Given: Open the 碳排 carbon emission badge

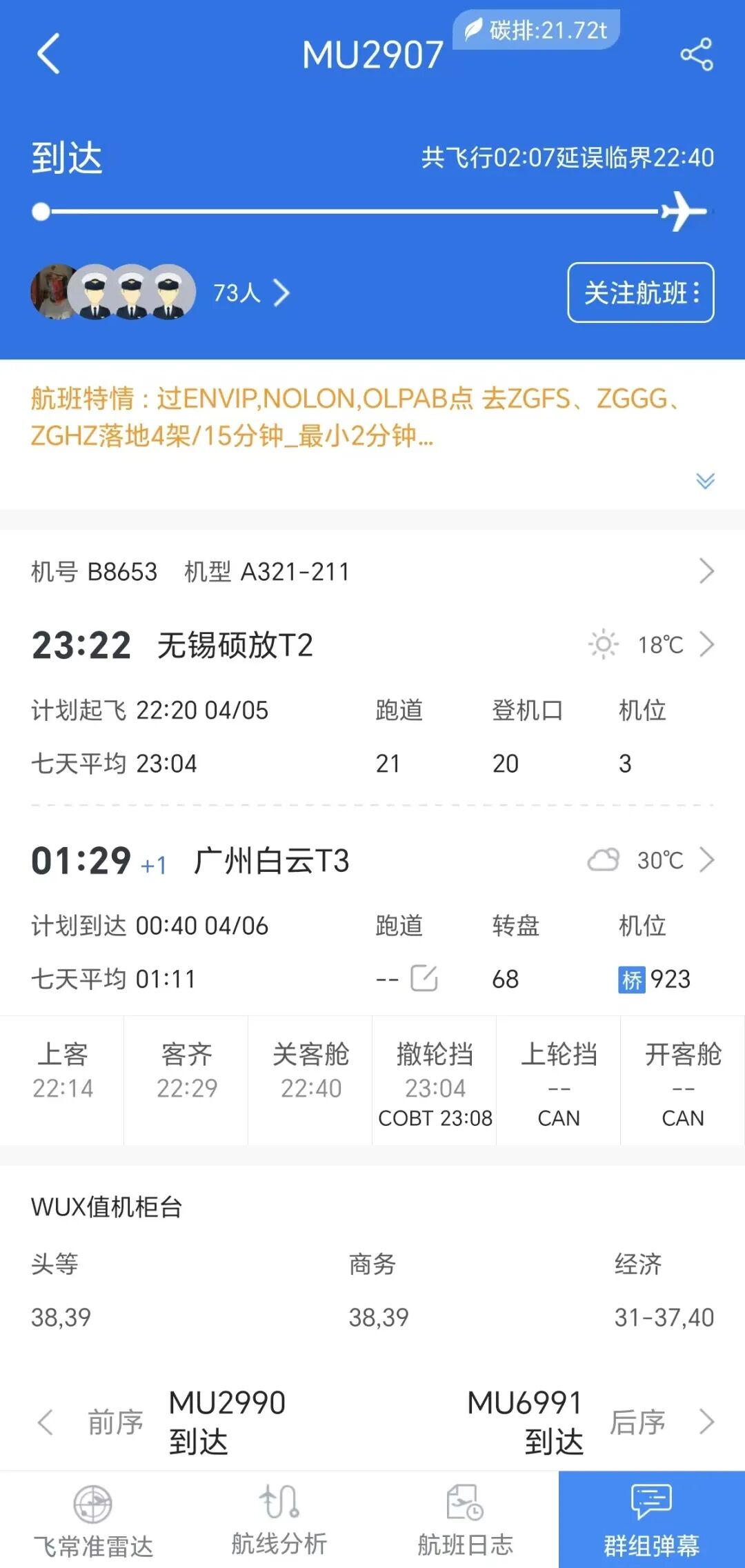Looking at the screenshot, I should point(536,30).
